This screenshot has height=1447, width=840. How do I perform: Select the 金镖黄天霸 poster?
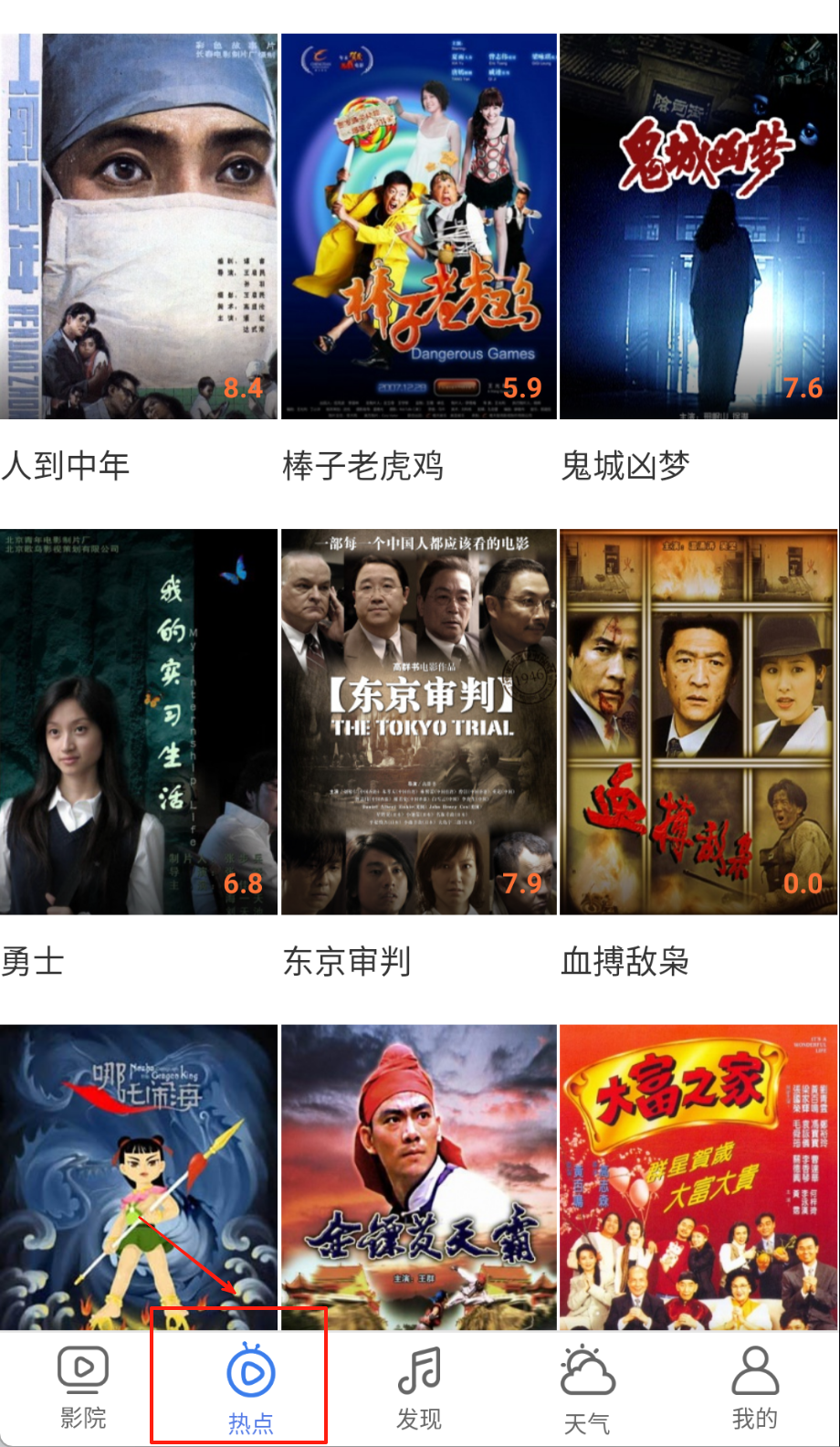(419, 1177)
